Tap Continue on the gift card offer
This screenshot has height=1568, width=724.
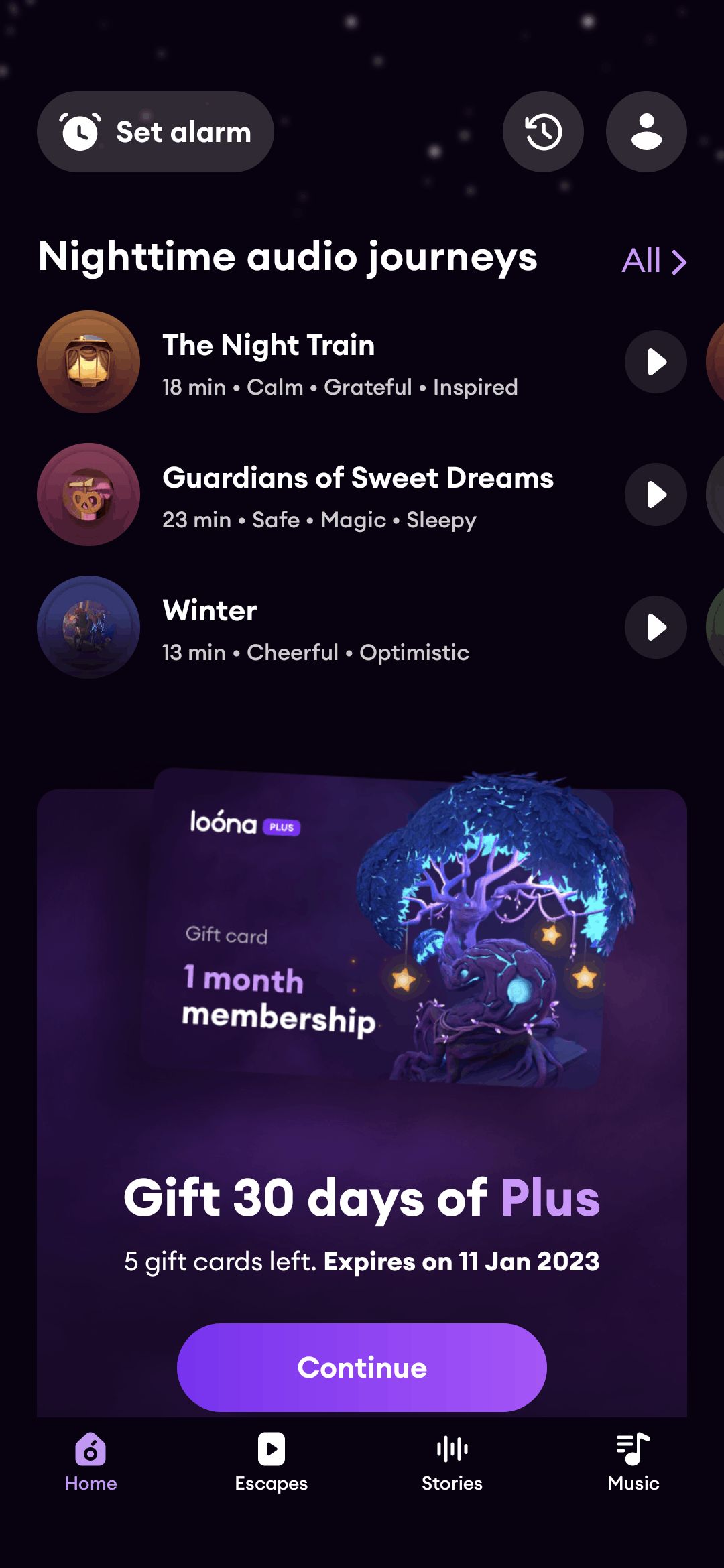point(362,1368)
